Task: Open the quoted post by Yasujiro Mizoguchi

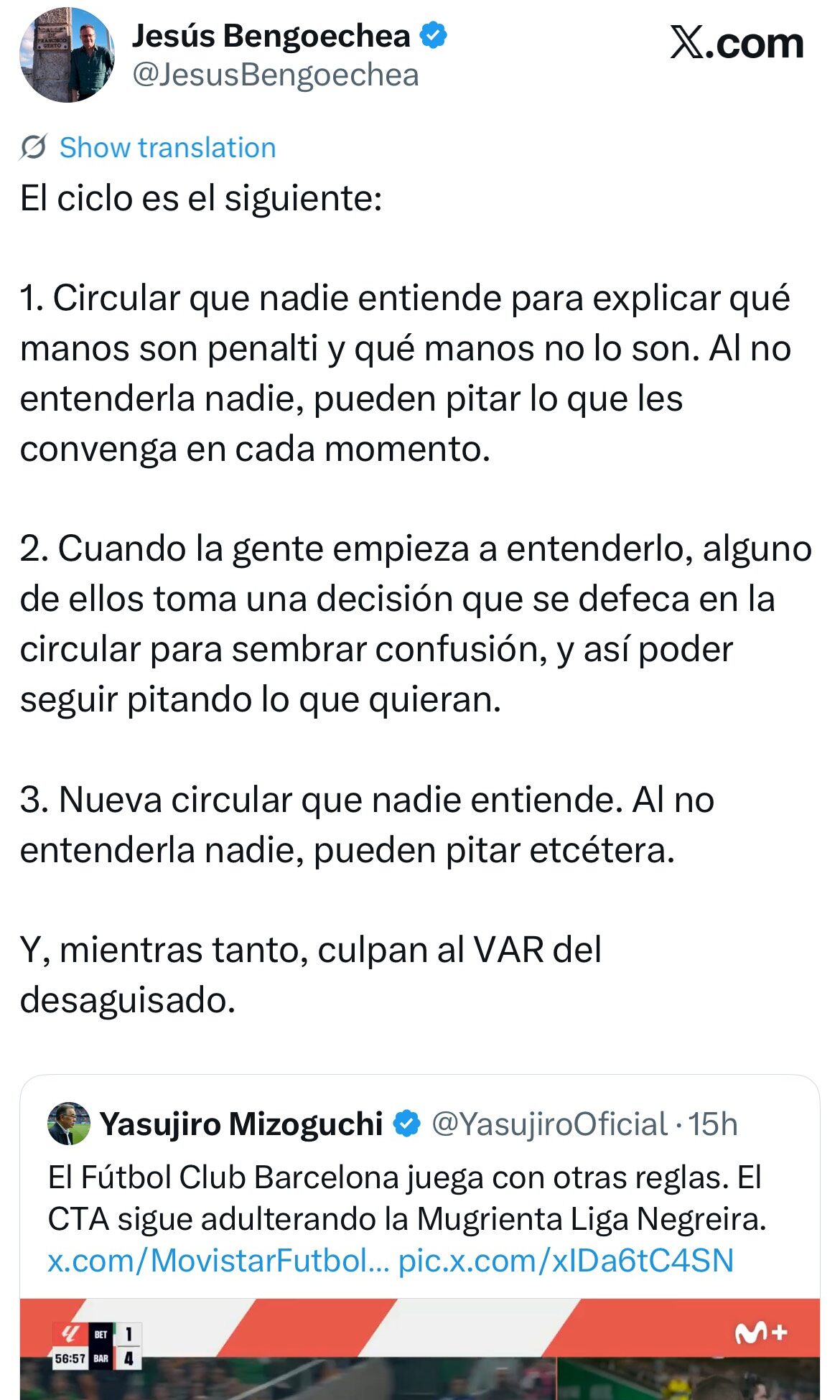Action: (x=406, y=1198)
